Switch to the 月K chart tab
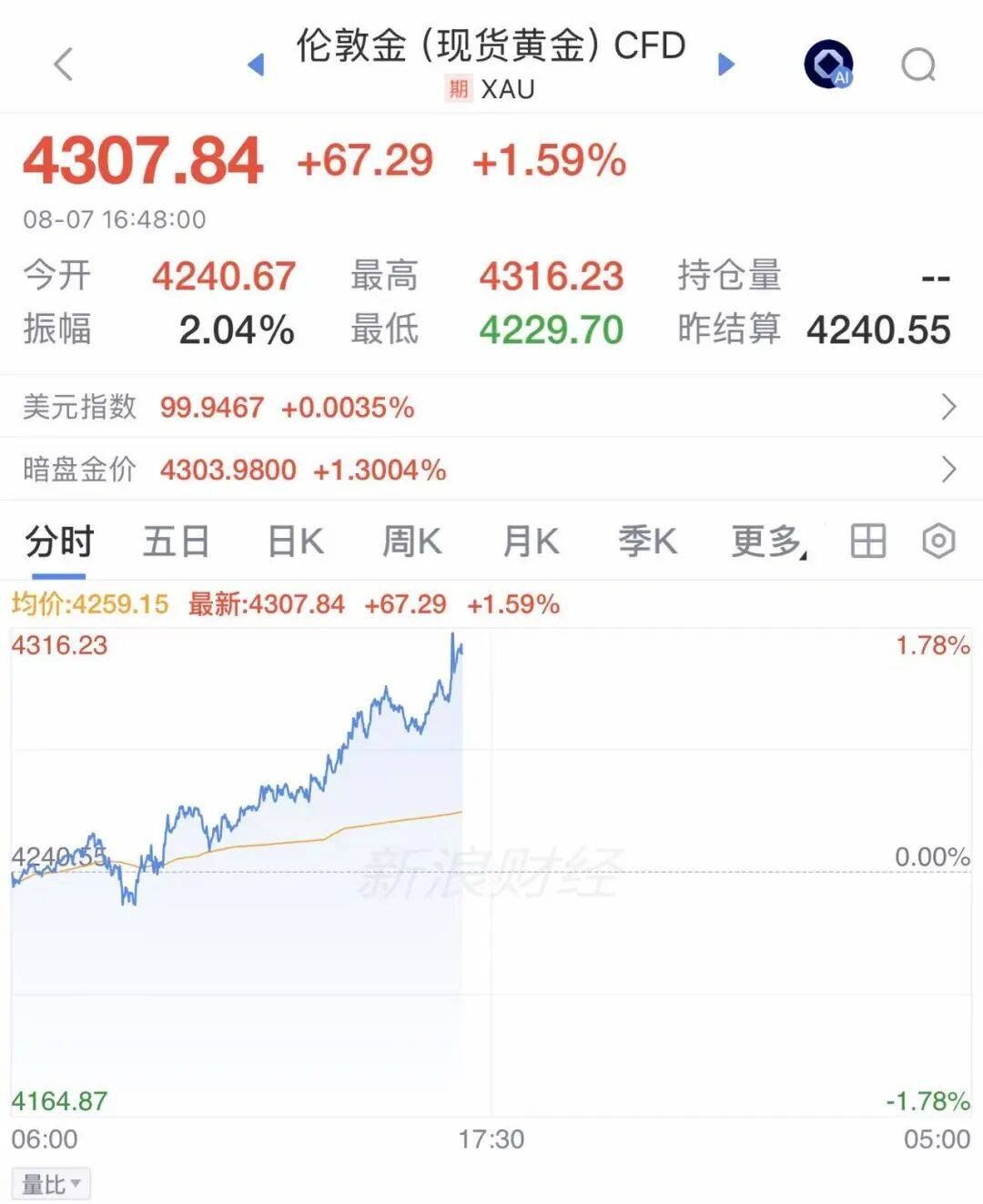 [531, 541]
